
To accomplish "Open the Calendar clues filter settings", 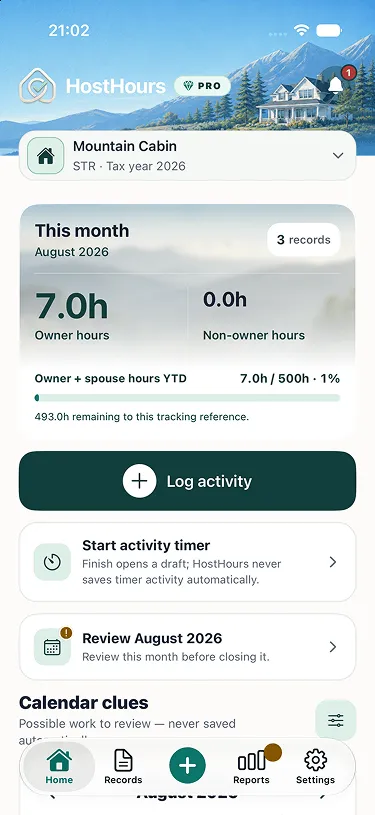I will (335, 720).
